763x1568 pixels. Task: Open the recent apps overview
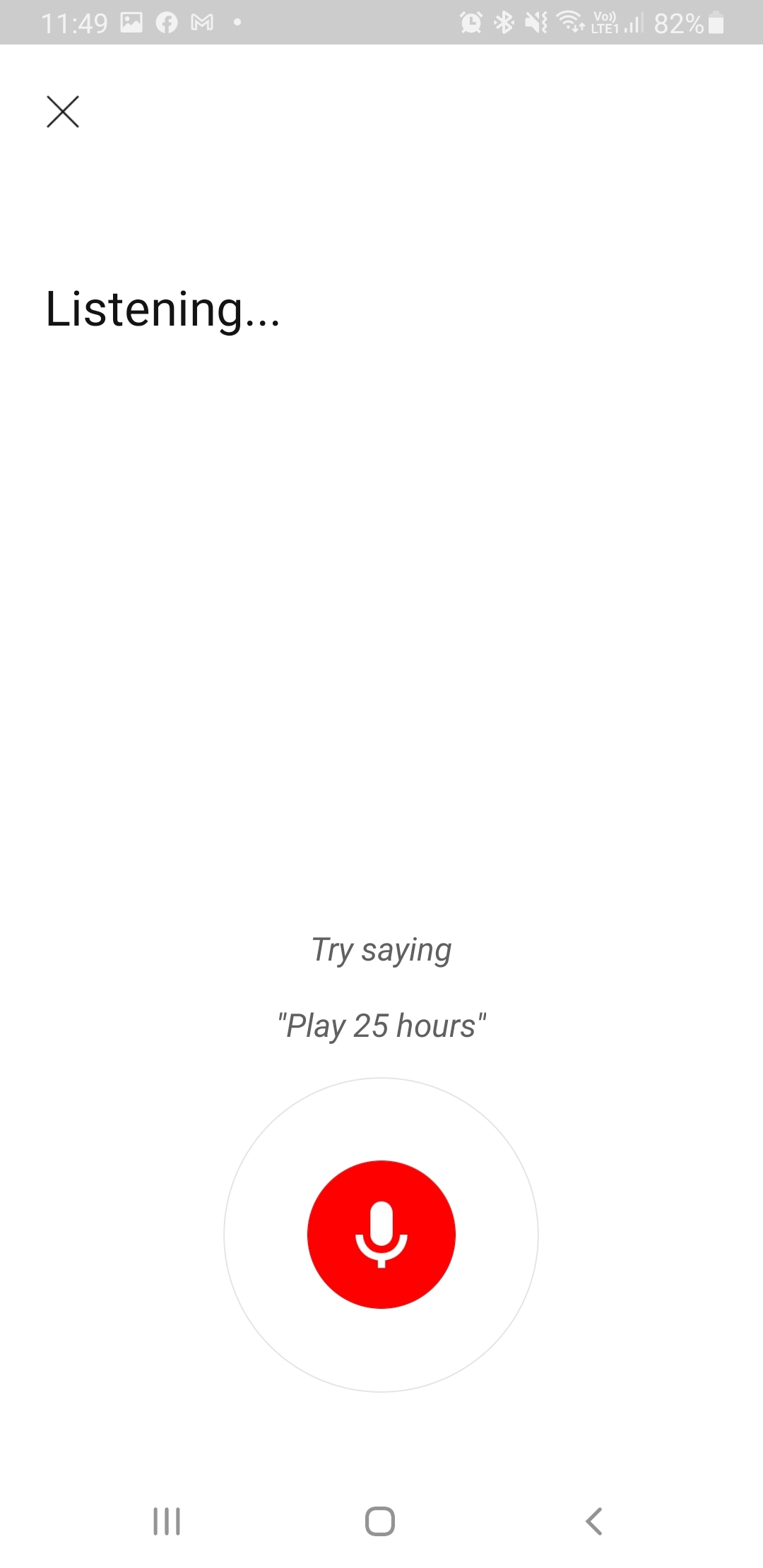[x=167, y=1521]
